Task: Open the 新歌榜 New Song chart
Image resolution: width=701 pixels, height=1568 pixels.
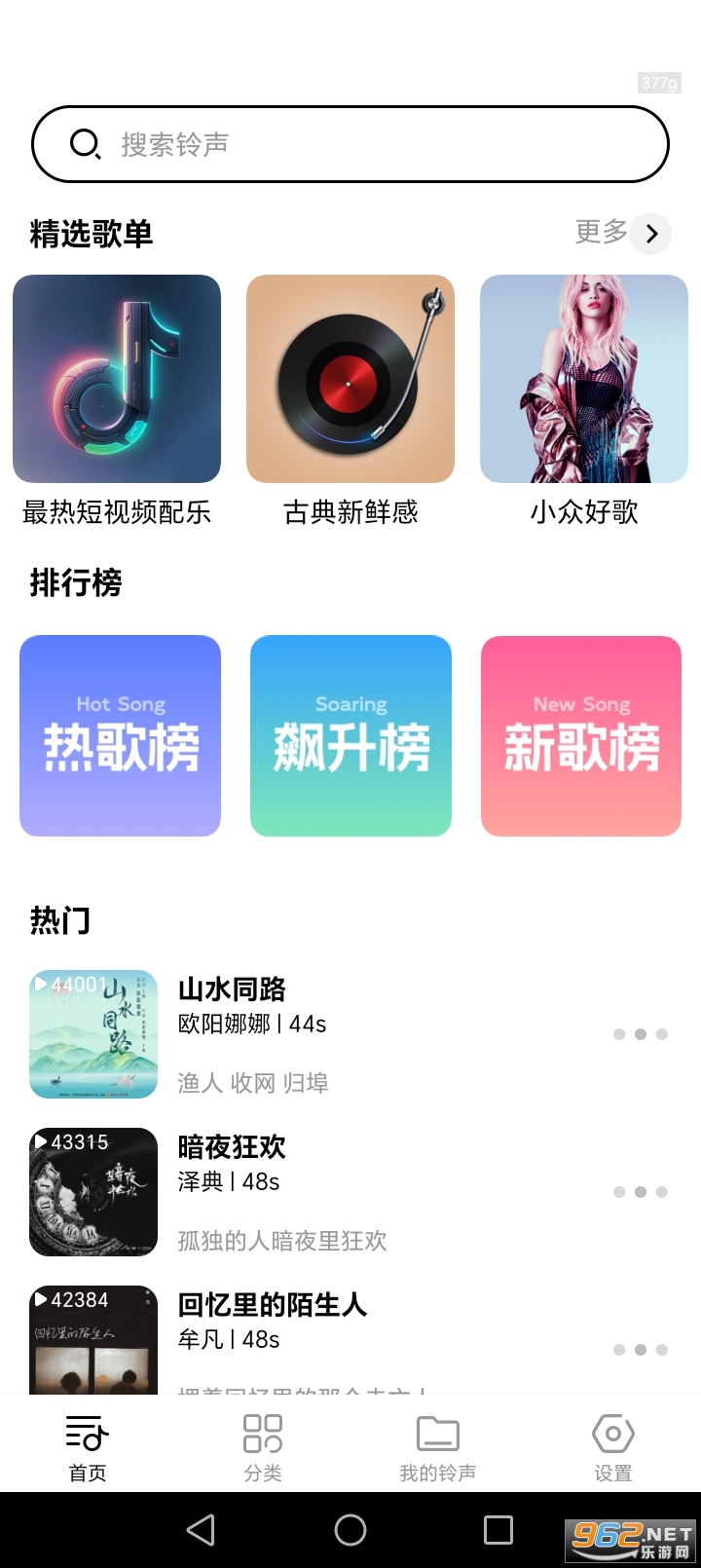Action: tap(580, 735)
